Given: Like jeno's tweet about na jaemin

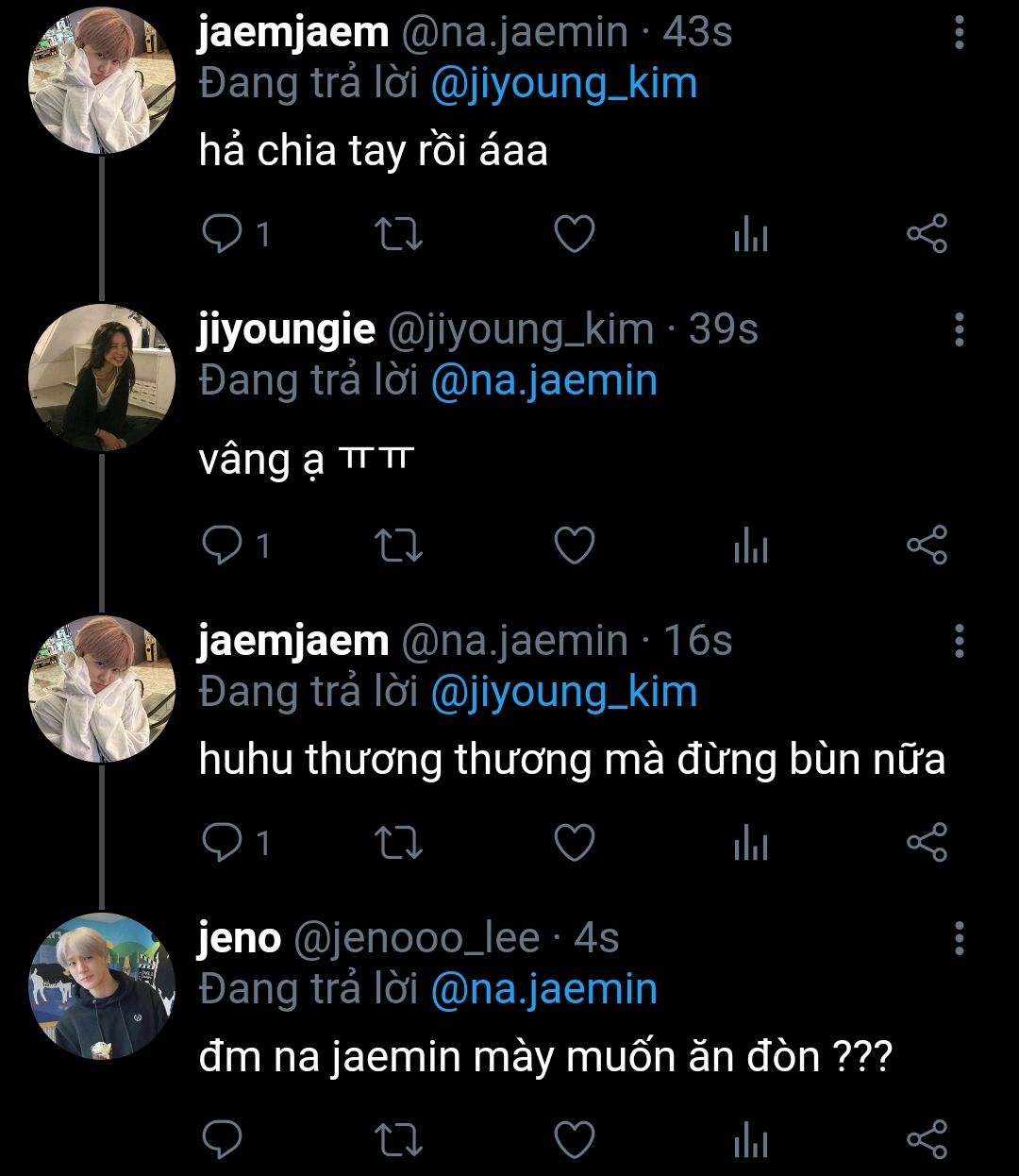Looking at the screenshot, I should [x=573, y=1139].
